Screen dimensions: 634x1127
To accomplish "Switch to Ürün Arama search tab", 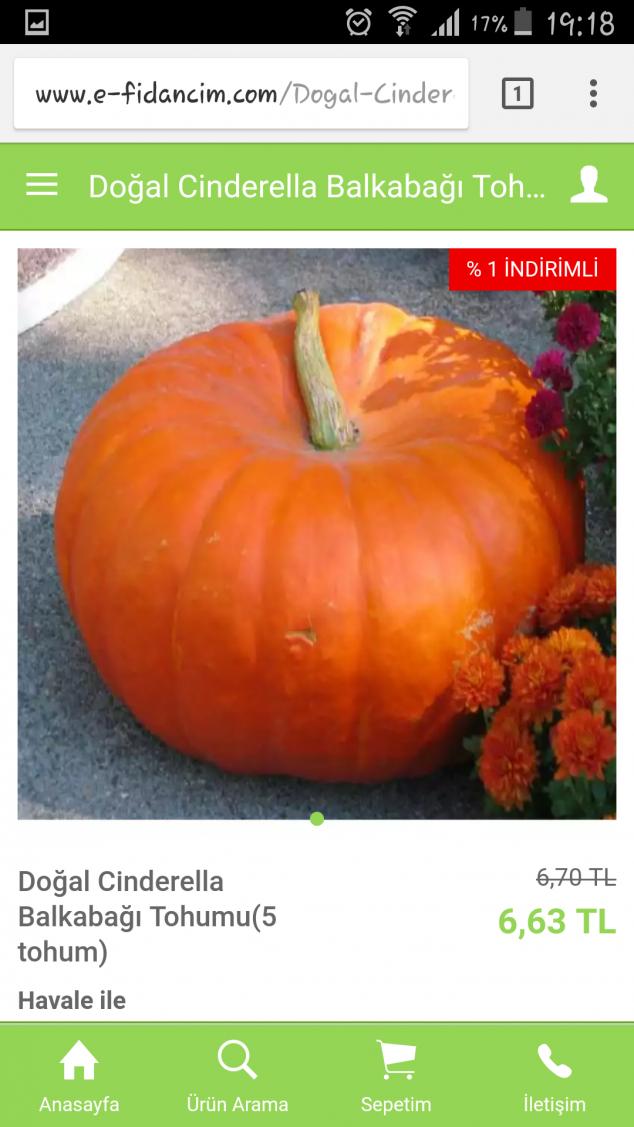I will [237, 1077].
